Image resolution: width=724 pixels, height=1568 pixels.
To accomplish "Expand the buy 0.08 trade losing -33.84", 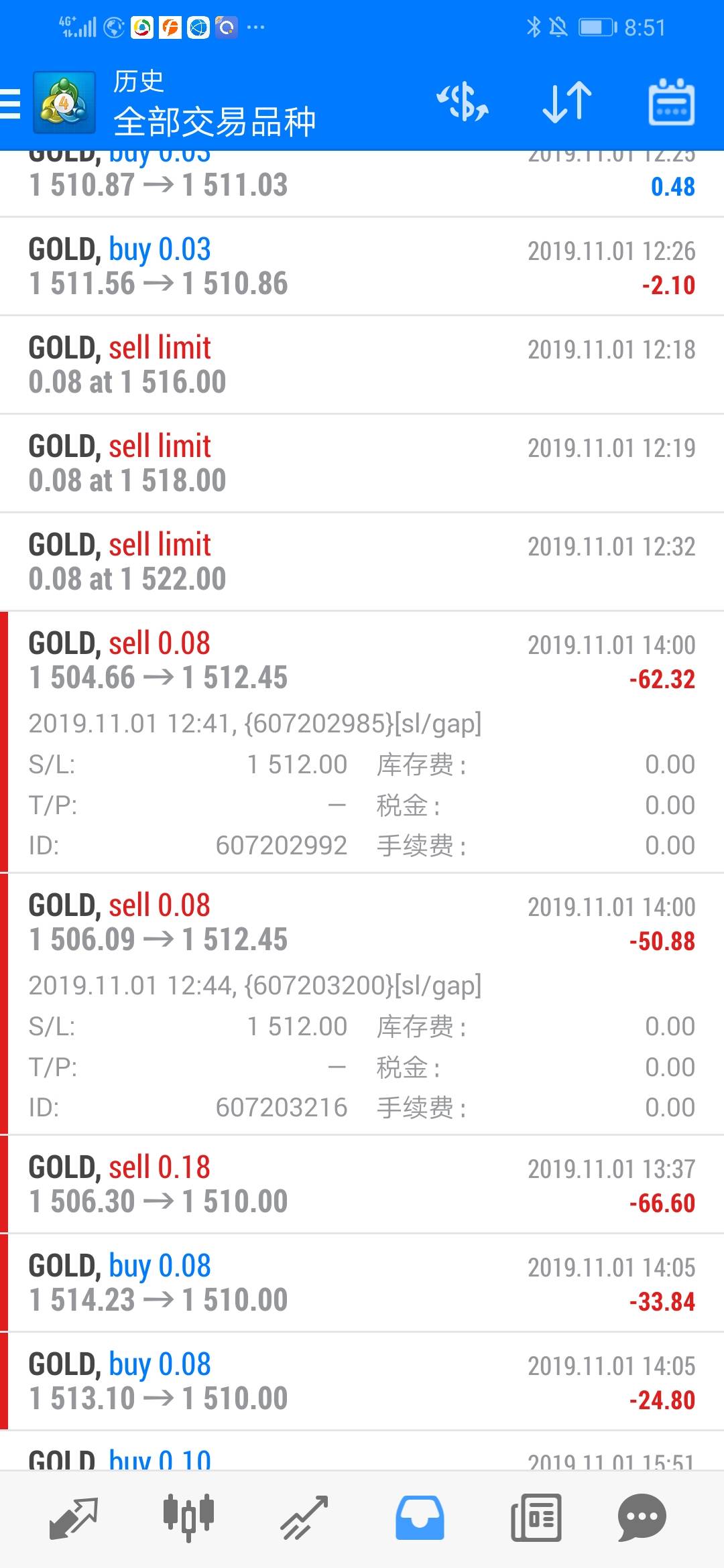I will [362, 1283].
